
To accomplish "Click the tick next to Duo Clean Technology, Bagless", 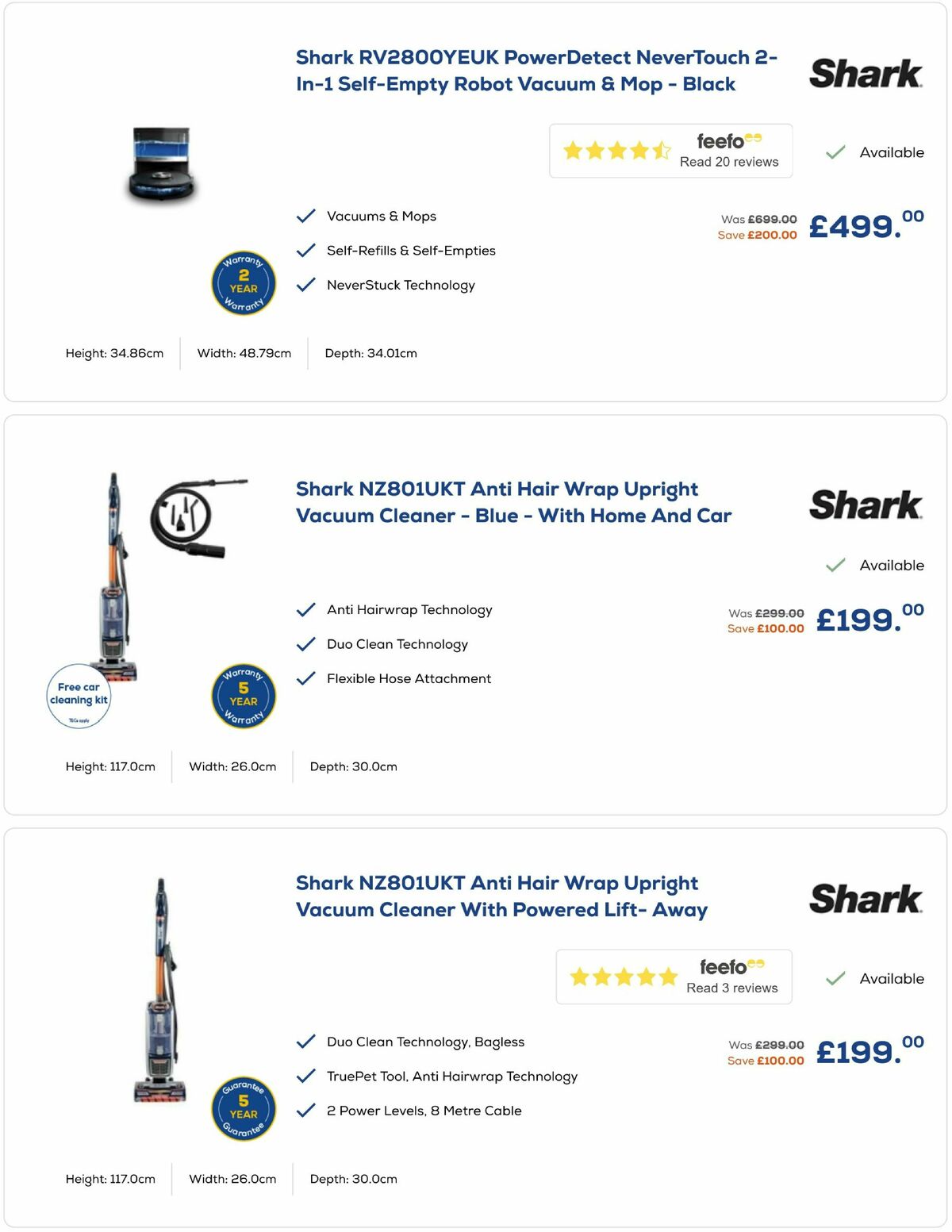I will pos(305,1042).
